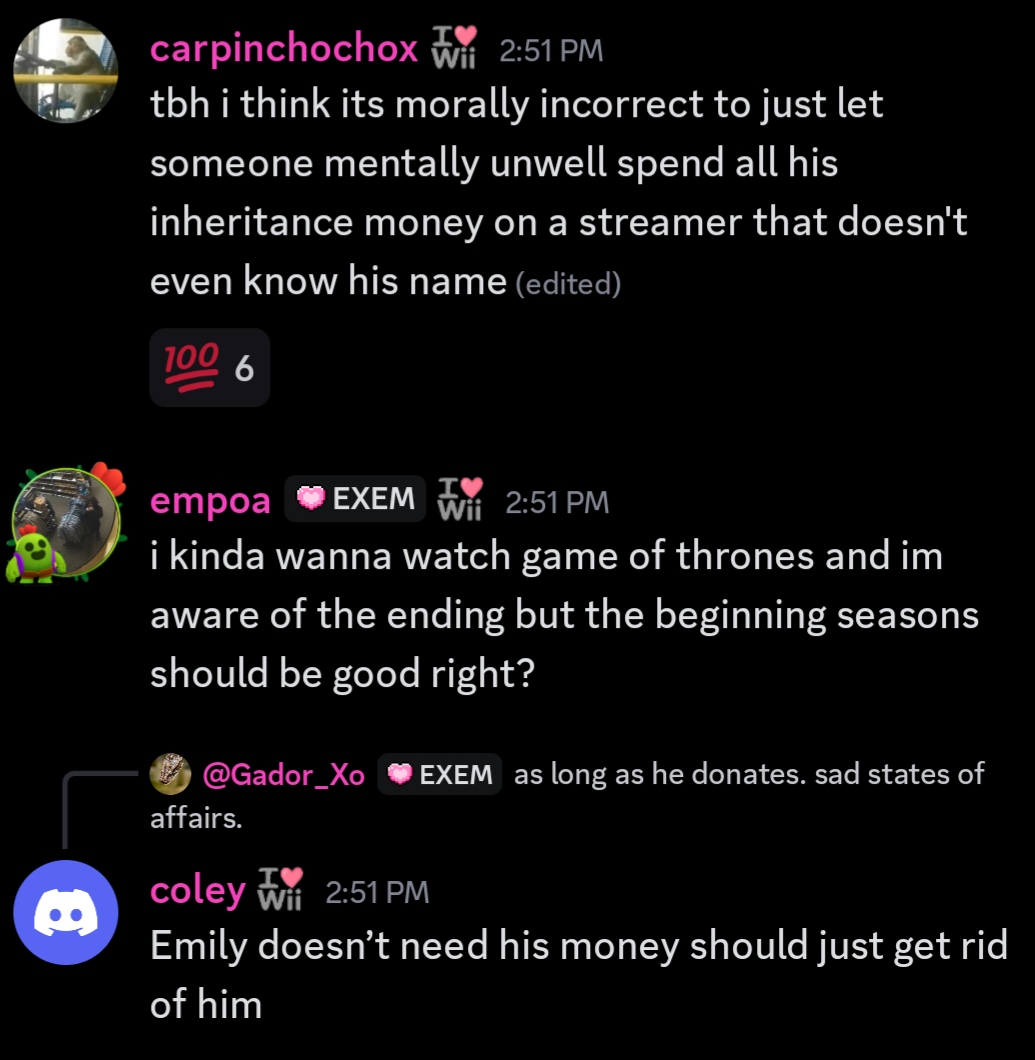Open coley's default Discord avatar
Viewport: 1035px width, 1060px height.
[66, 912]
